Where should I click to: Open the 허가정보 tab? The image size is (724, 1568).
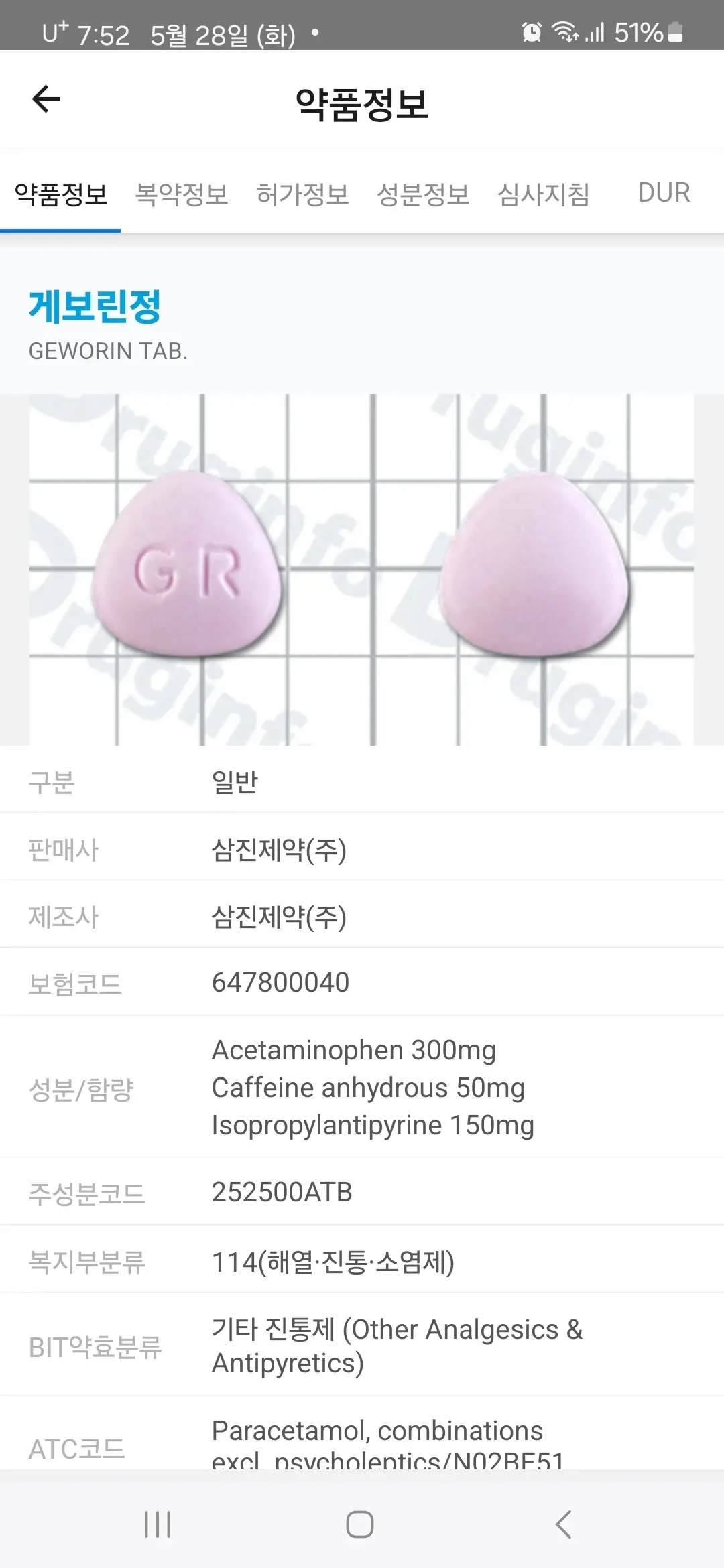(303, 193)
